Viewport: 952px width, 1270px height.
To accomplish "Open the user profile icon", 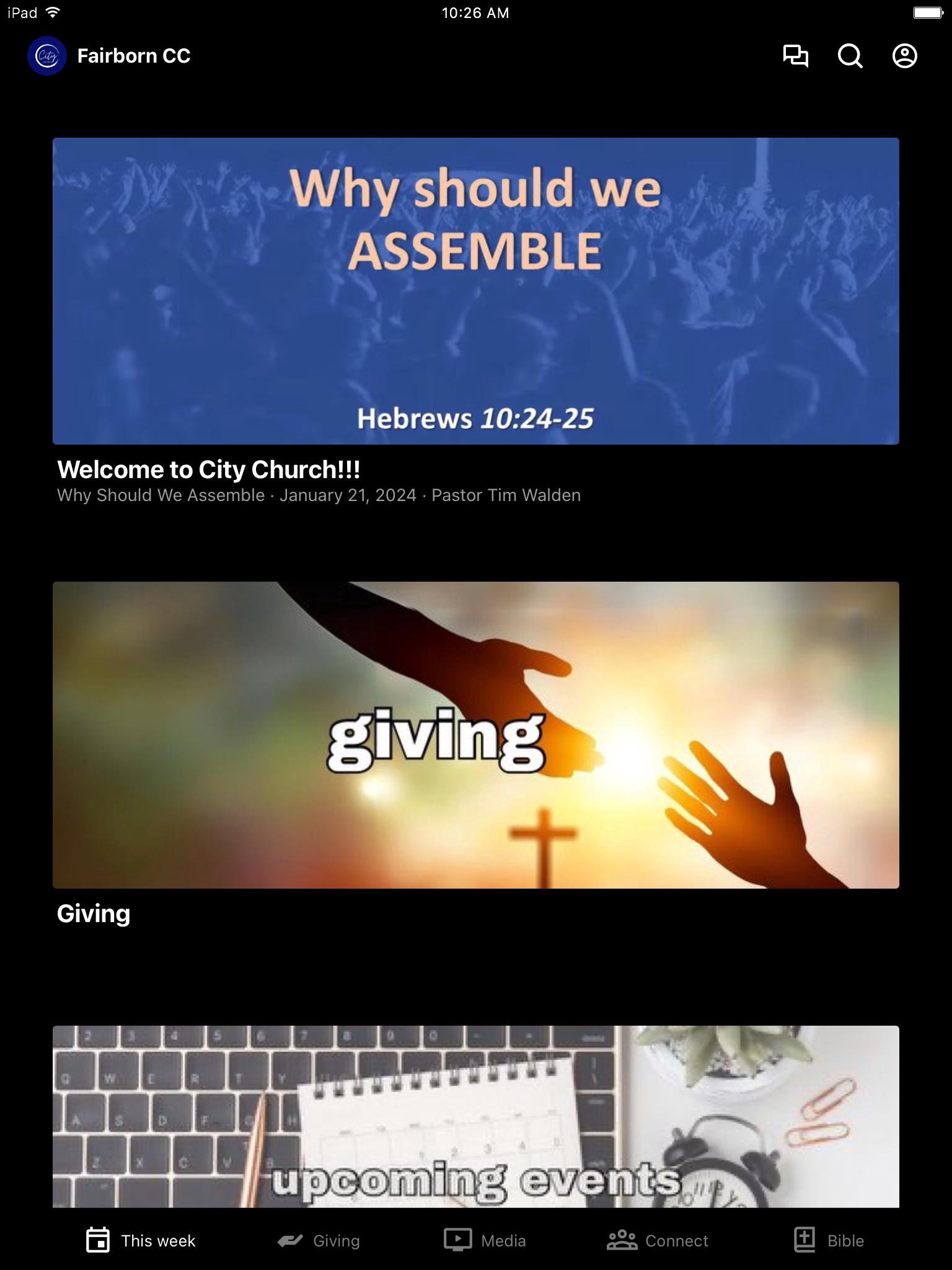I will [904, 56].
